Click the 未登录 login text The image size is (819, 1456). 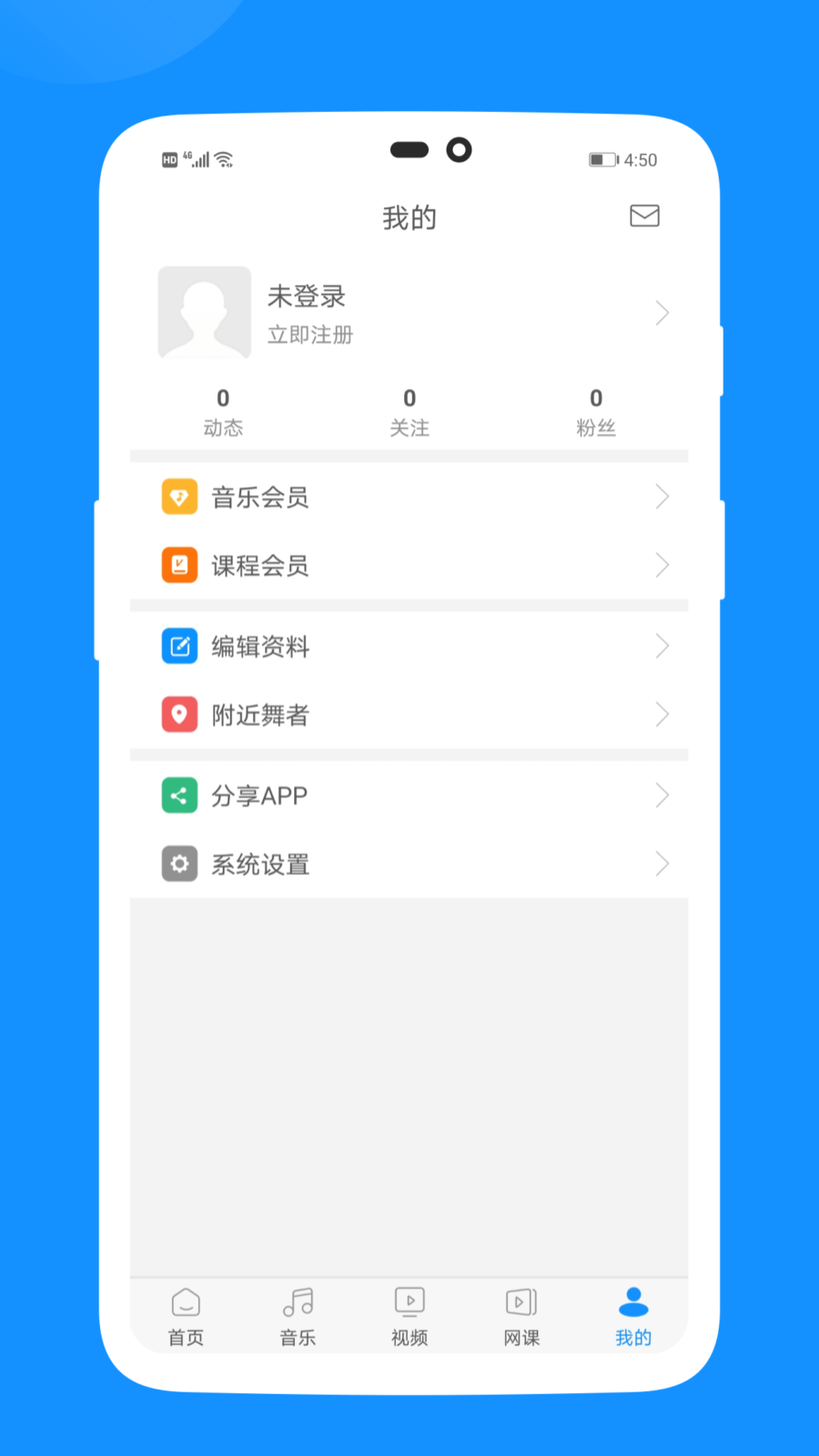click(x=307, y=297)
